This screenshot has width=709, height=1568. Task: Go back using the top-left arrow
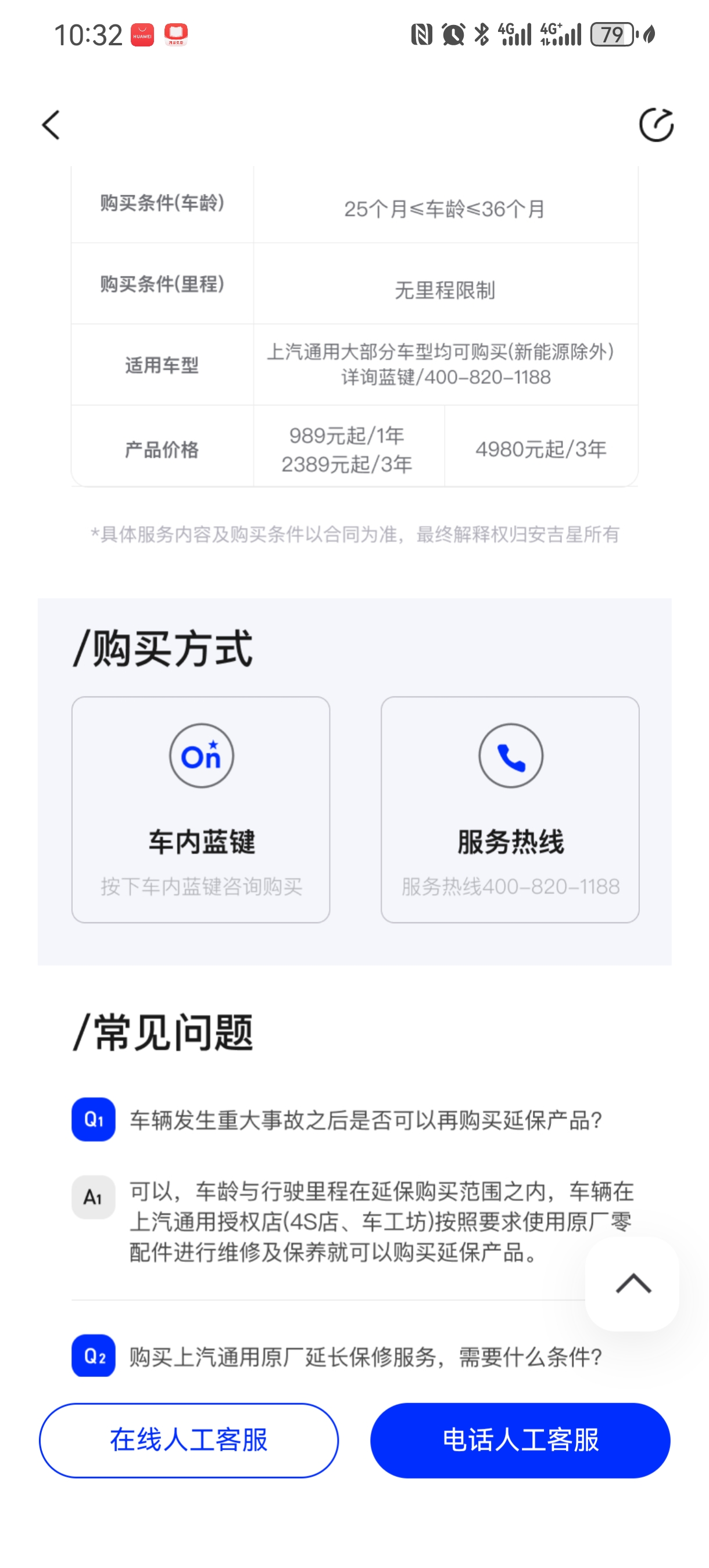51,125
